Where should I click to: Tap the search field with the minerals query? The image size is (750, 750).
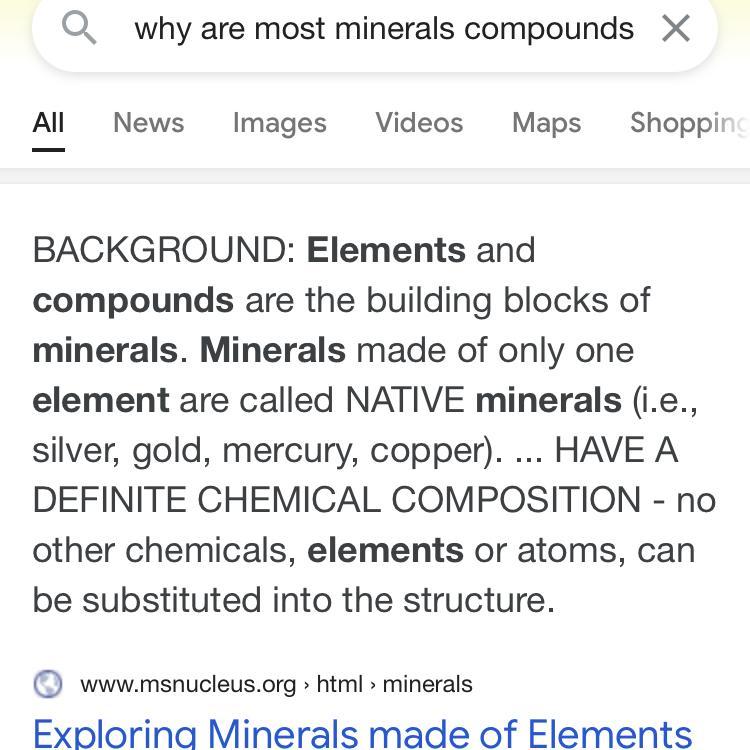pos(383,29)
